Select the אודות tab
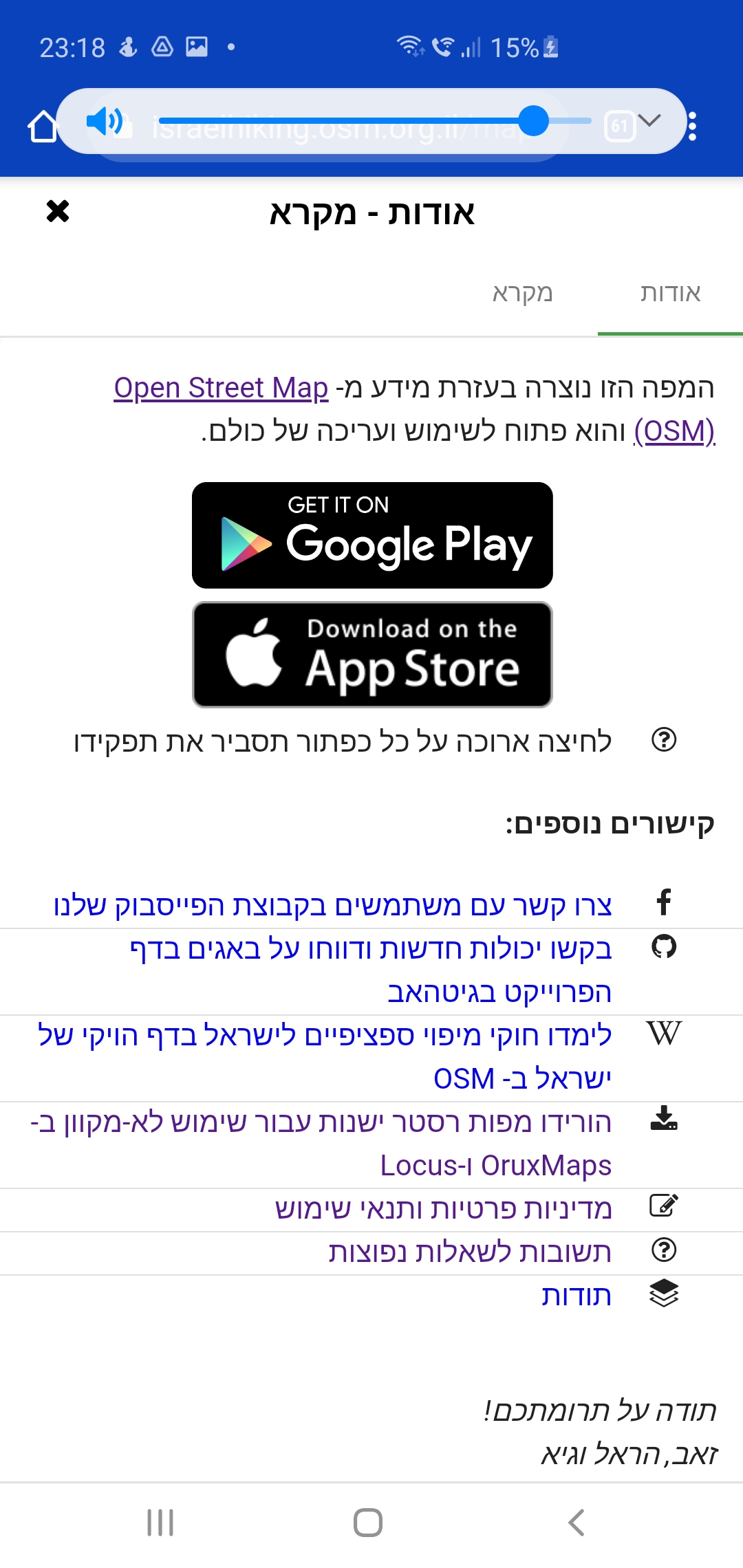 point(670,294)
